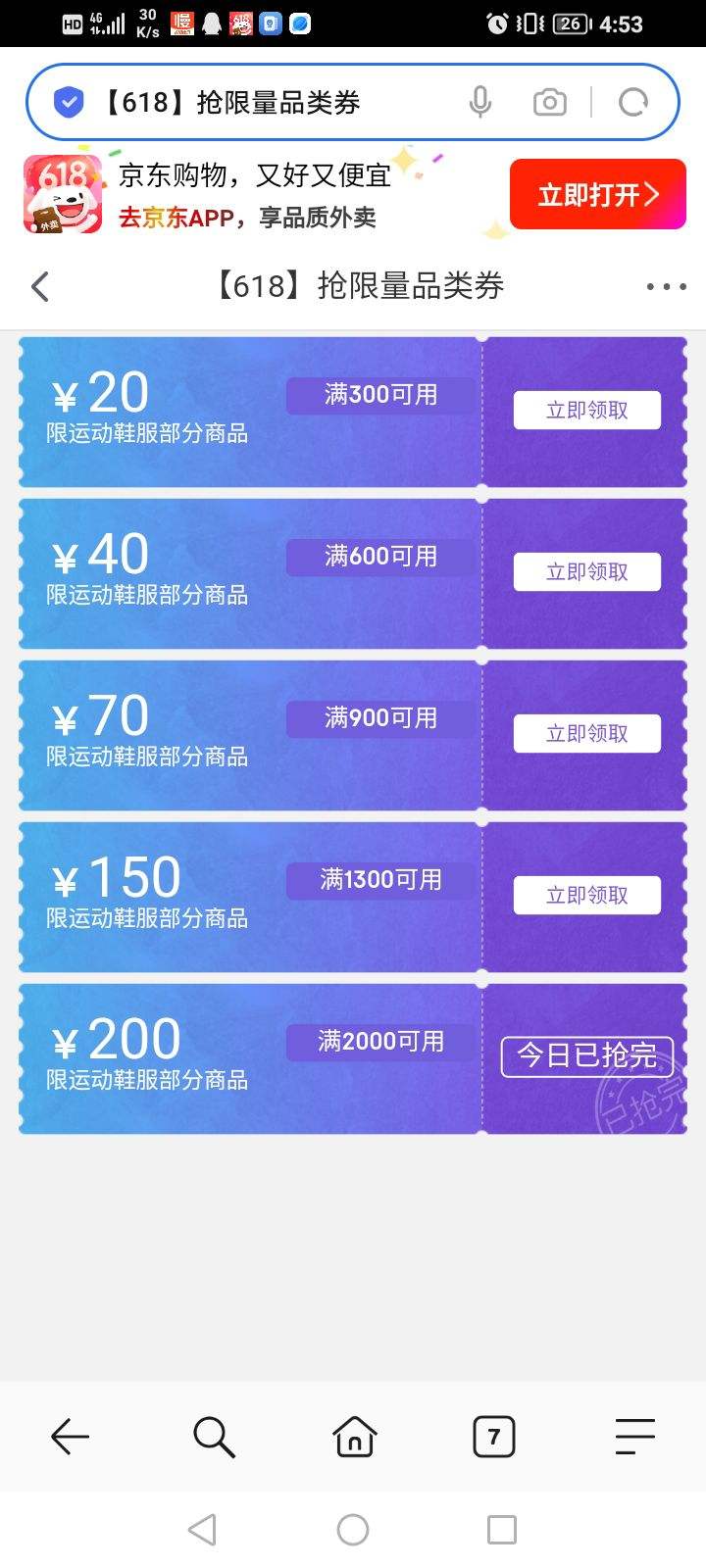
Task: Tap the JD 618 app icon in banner
Action: click(x=61, y=193)
